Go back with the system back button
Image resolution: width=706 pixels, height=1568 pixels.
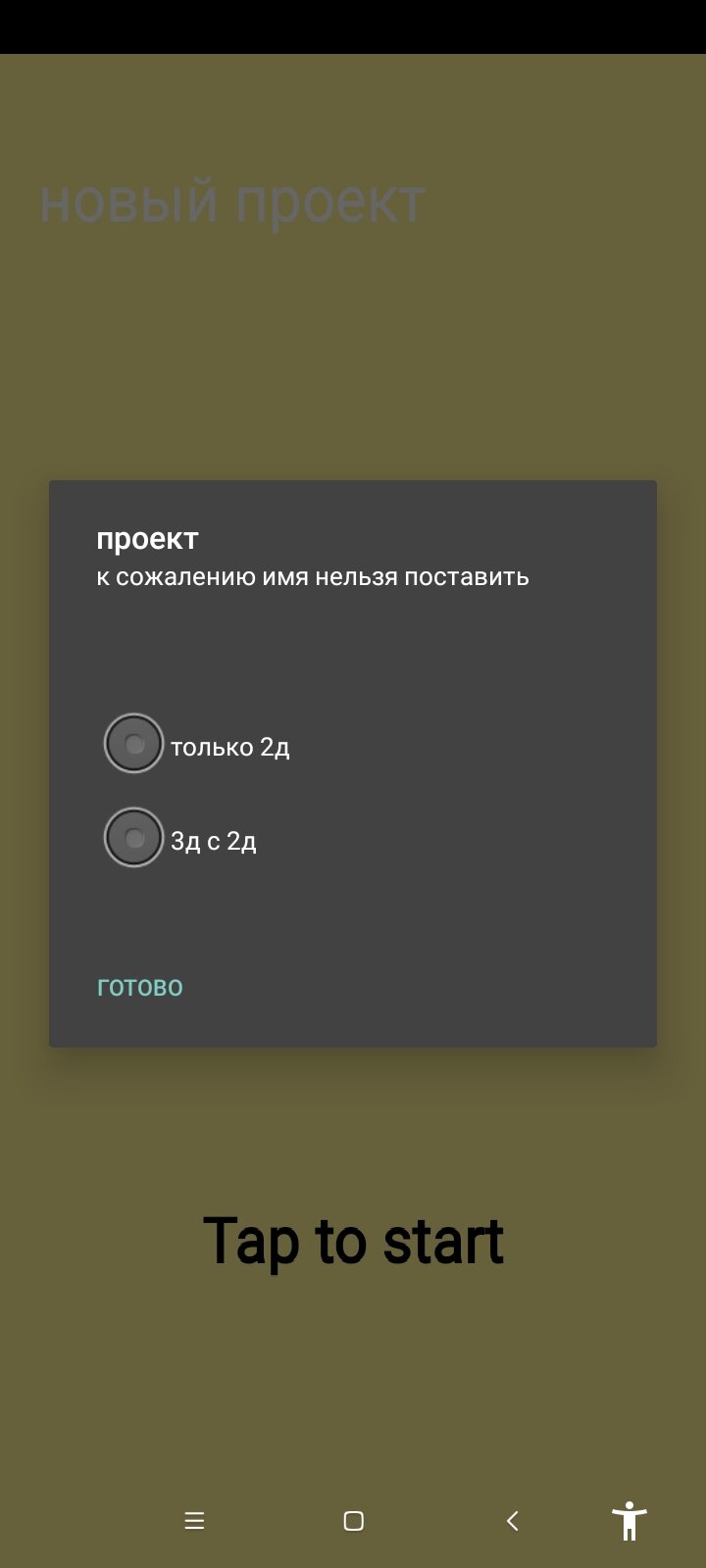coord(512,1521)
